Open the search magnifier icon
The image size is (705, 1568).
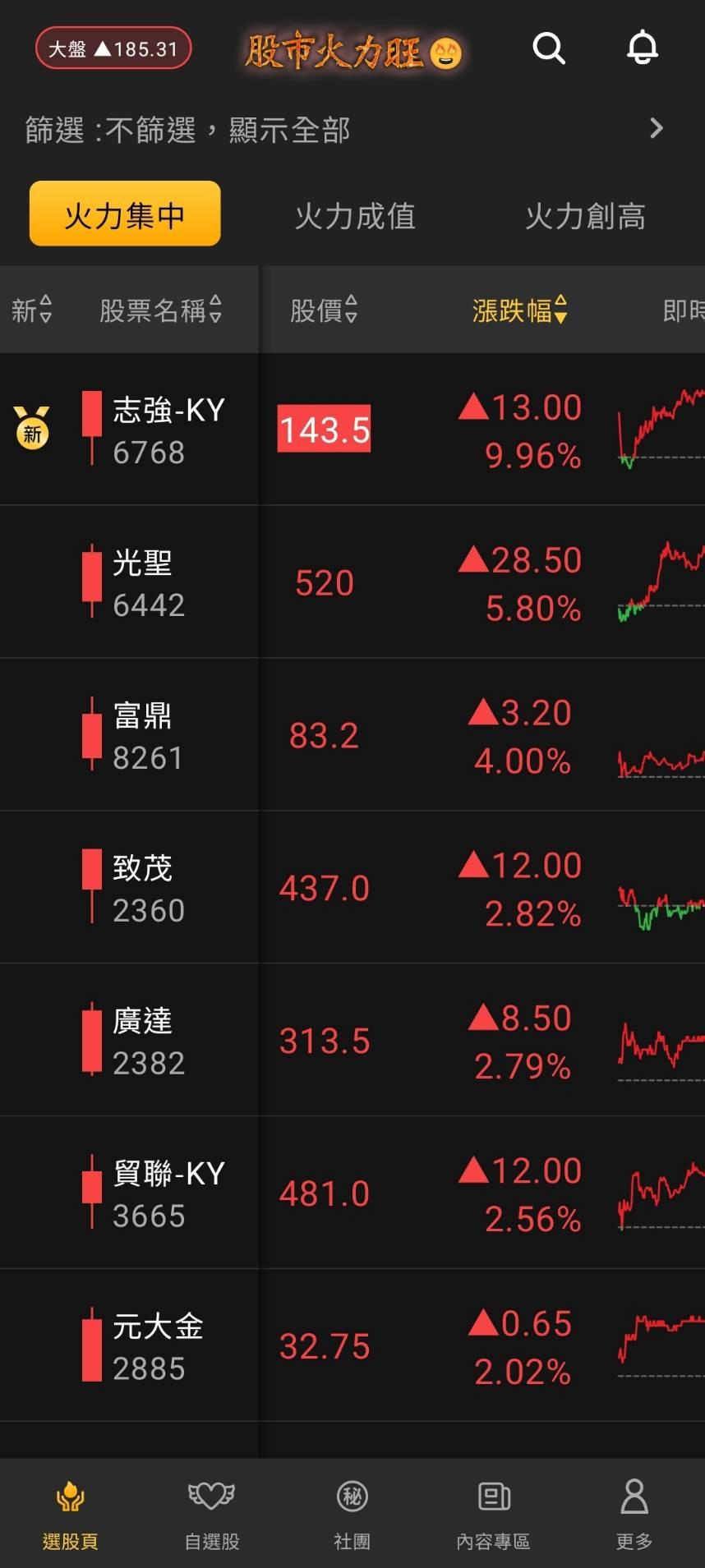tap(549, 48)
